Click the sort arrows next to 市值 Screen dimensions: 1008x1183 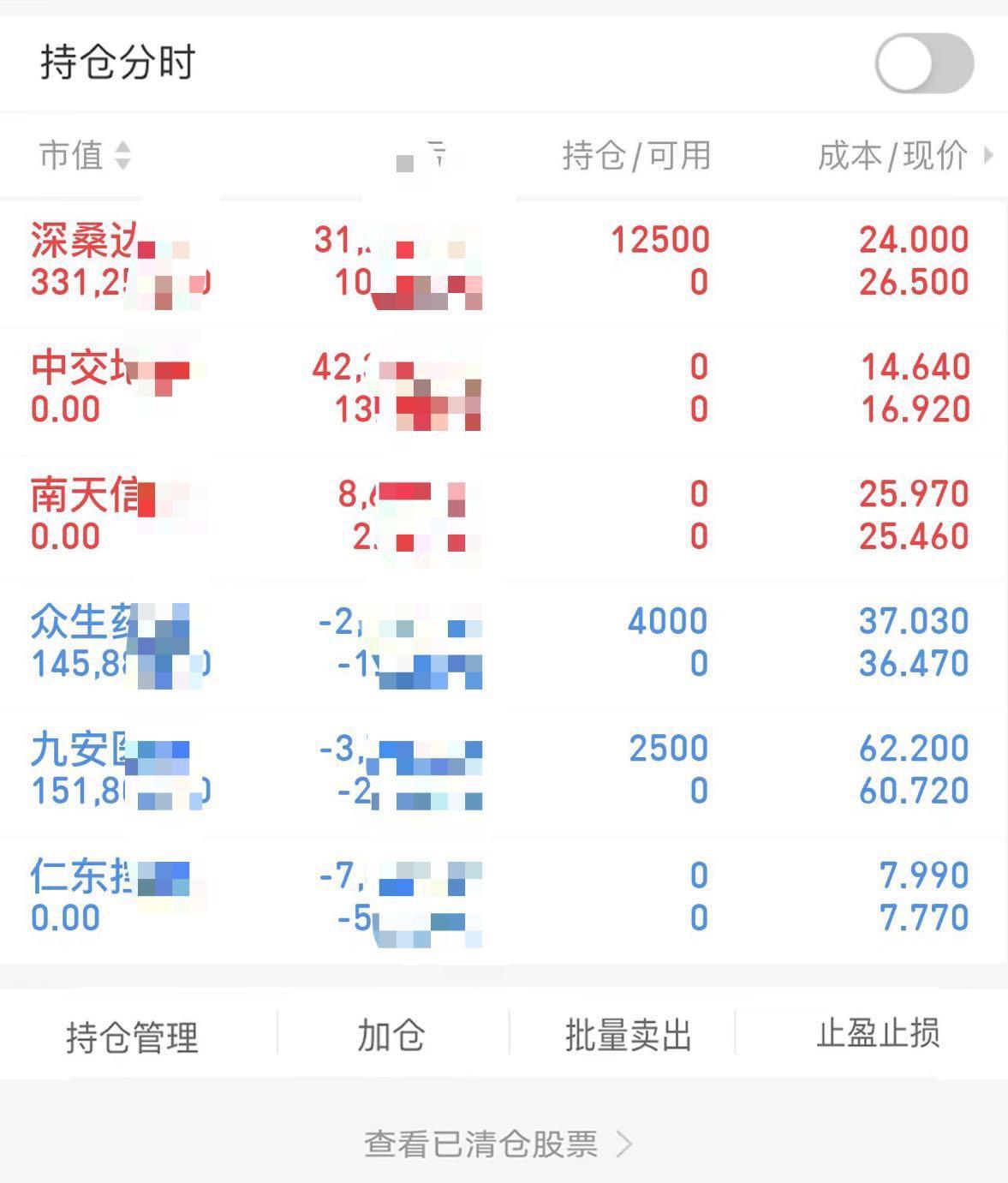coord(124,157)
